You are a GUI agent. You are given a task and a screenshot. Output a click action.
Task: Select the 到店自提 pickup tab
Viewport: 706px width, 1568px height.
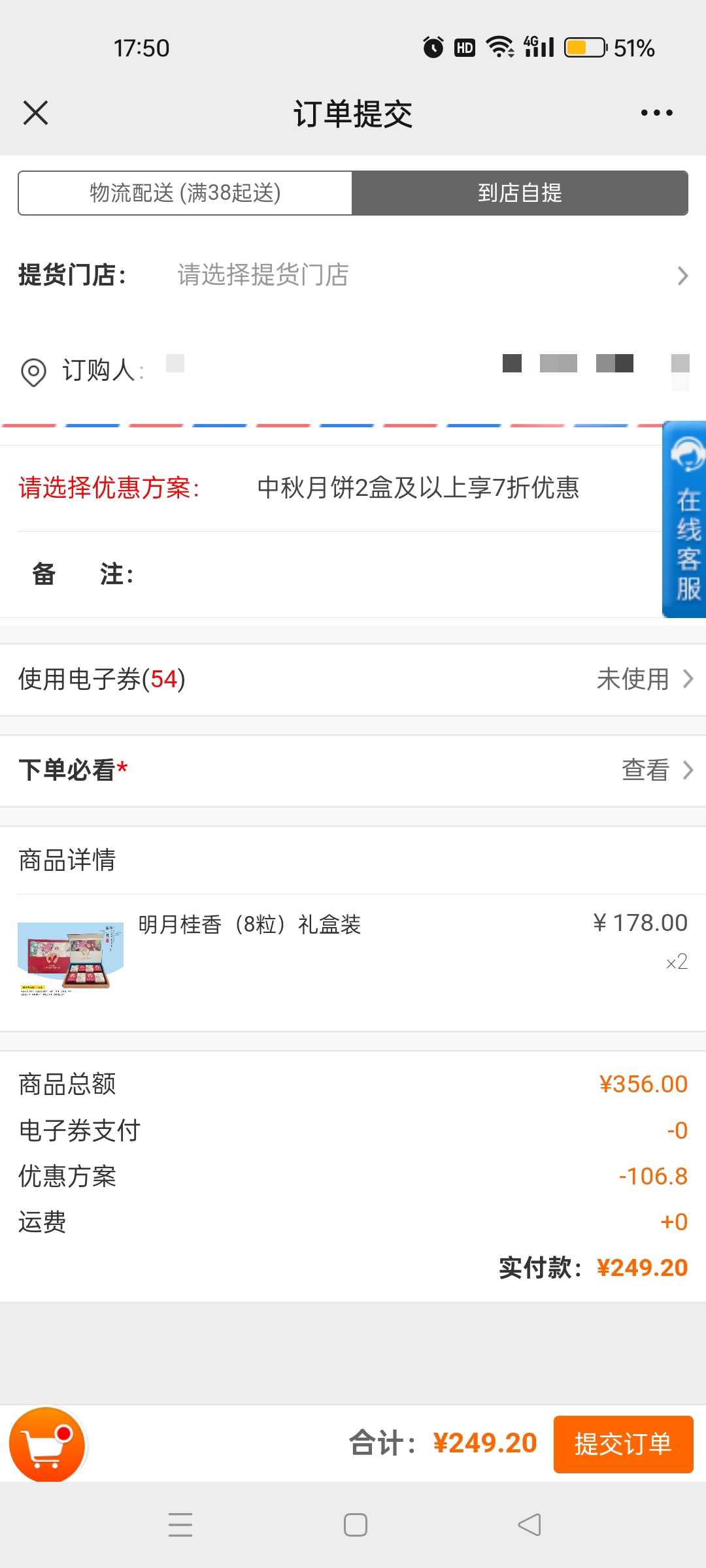pyautogui.click(x=520, y=193)
